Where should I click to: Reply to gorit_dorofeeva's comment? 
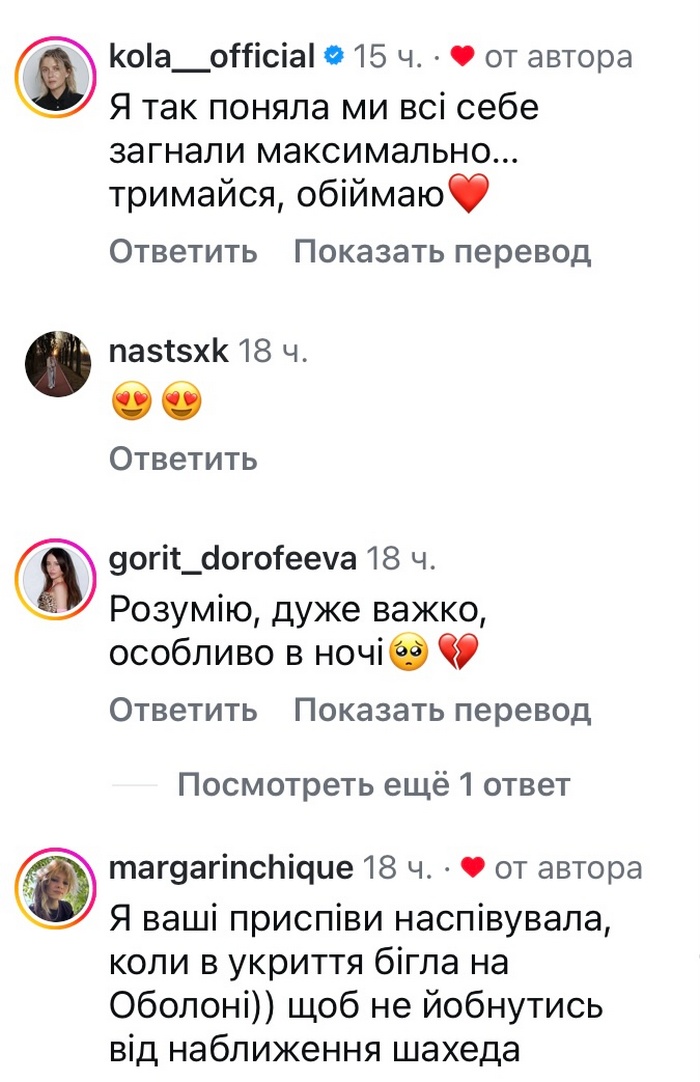183,711
